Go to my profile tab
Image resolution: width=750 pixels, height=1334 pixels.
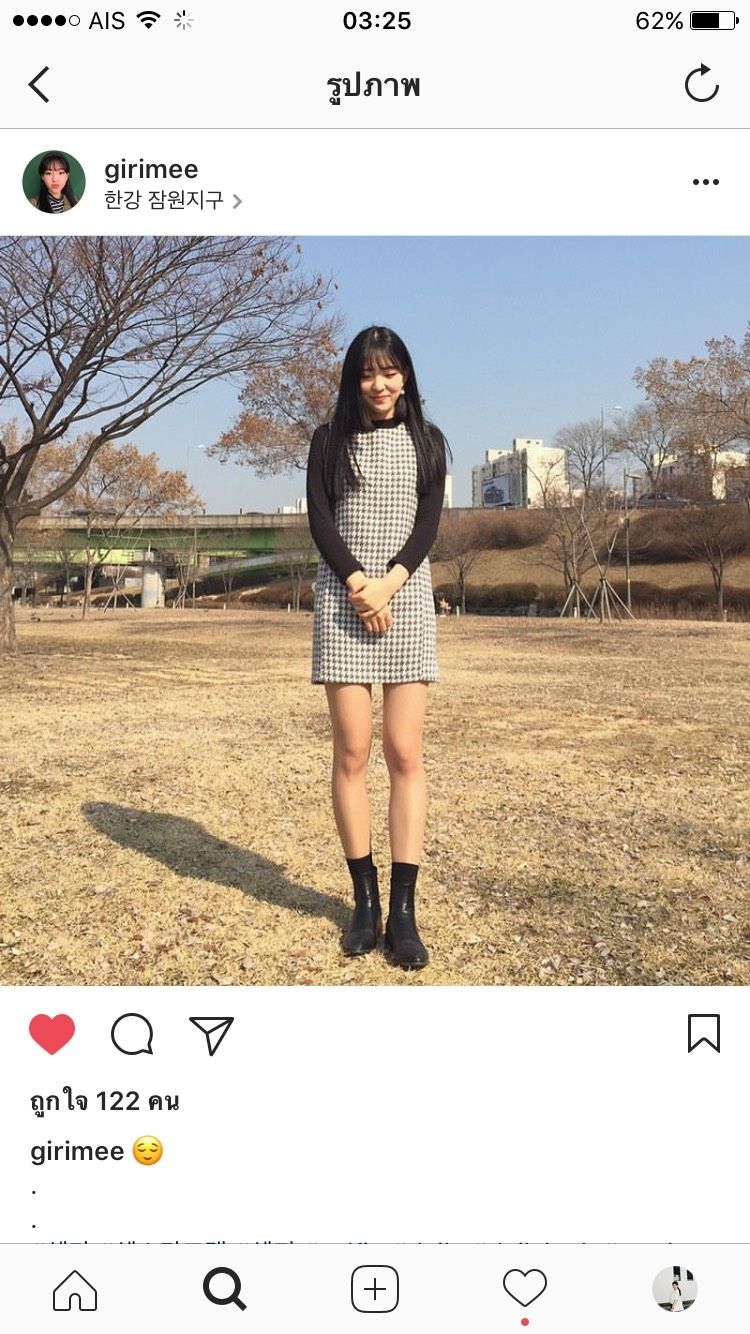click(x=675, y=1290)
